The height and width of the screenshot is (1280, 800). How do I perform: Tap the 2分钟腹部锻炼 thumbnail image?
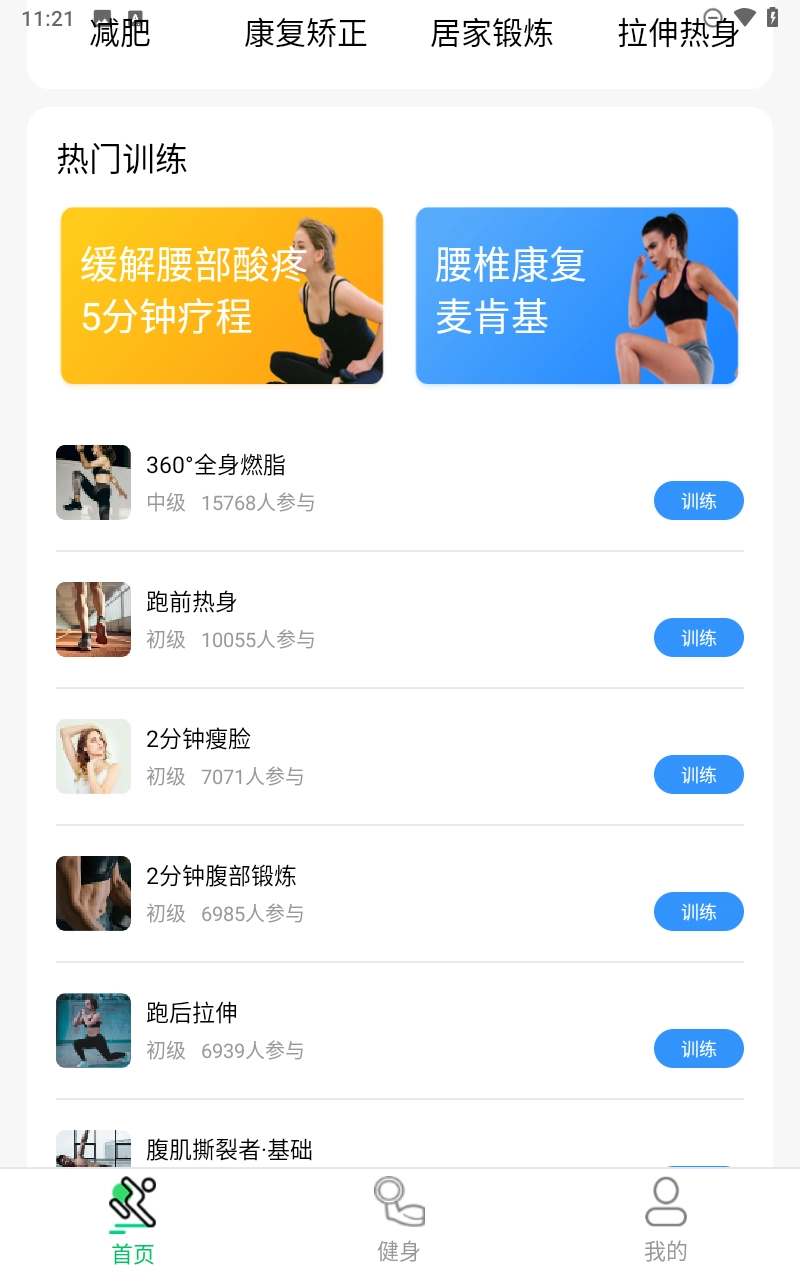pos(93,893)
